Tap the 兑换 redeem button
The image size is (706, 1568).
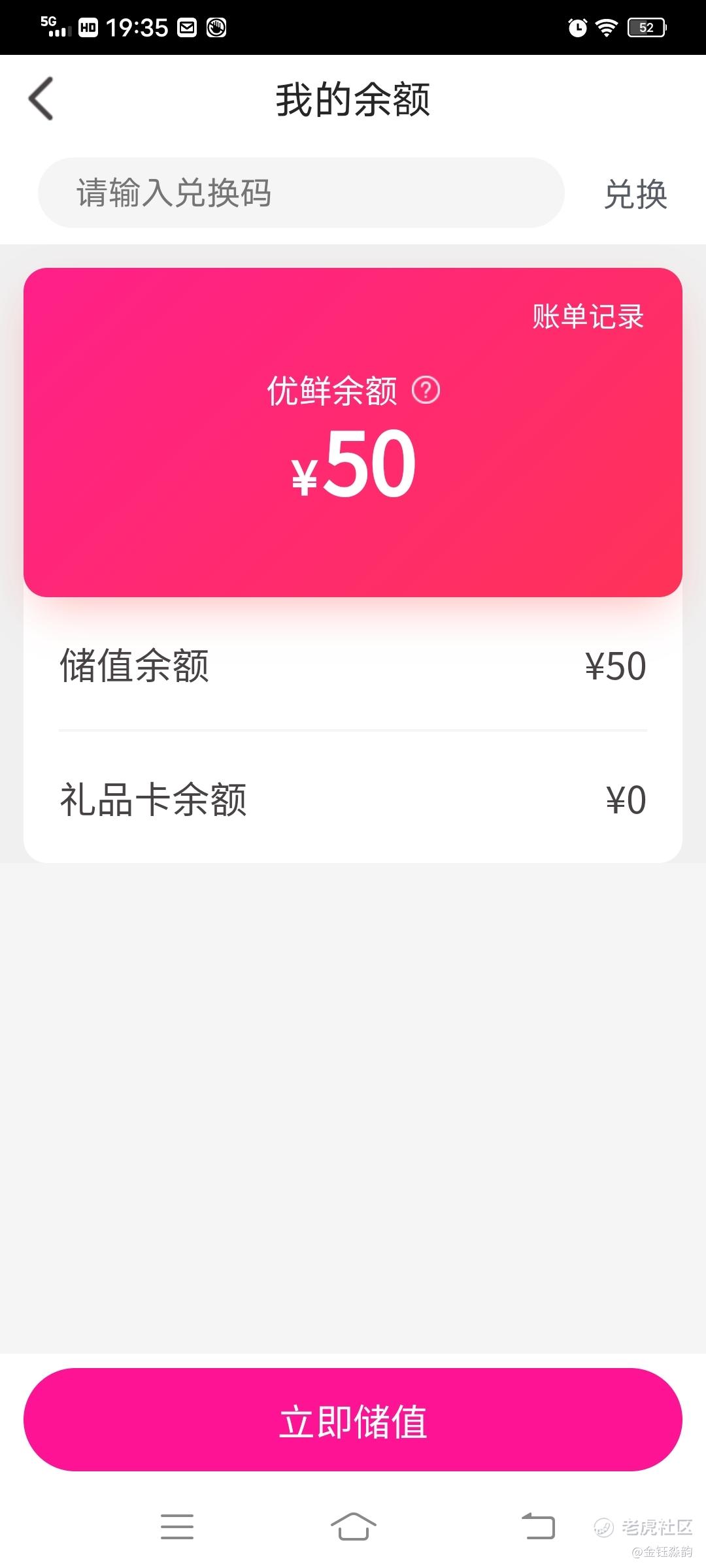[635, 194]
